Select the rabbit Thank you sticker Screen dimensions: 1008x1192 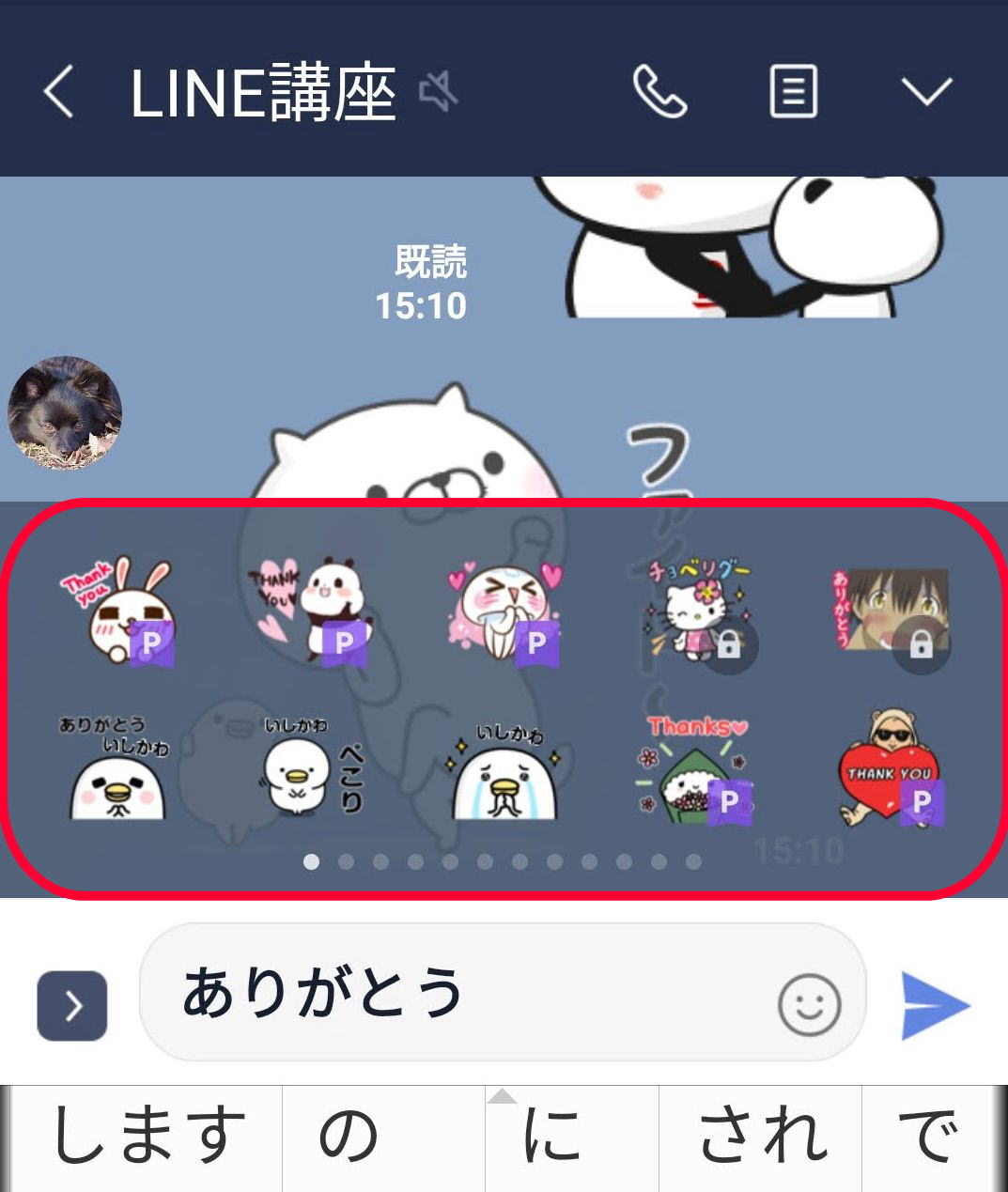(119, 612)
